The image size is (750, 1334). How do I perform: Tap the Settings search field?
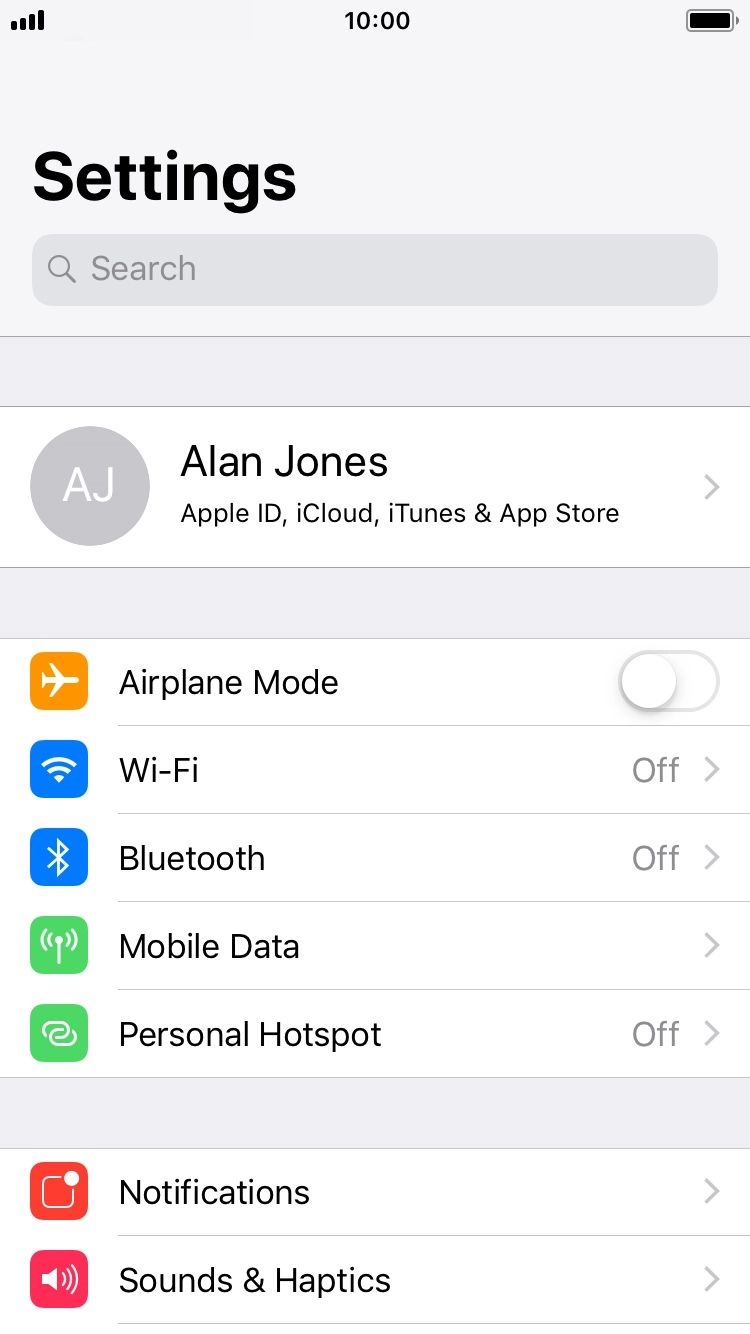click(375, 269)
